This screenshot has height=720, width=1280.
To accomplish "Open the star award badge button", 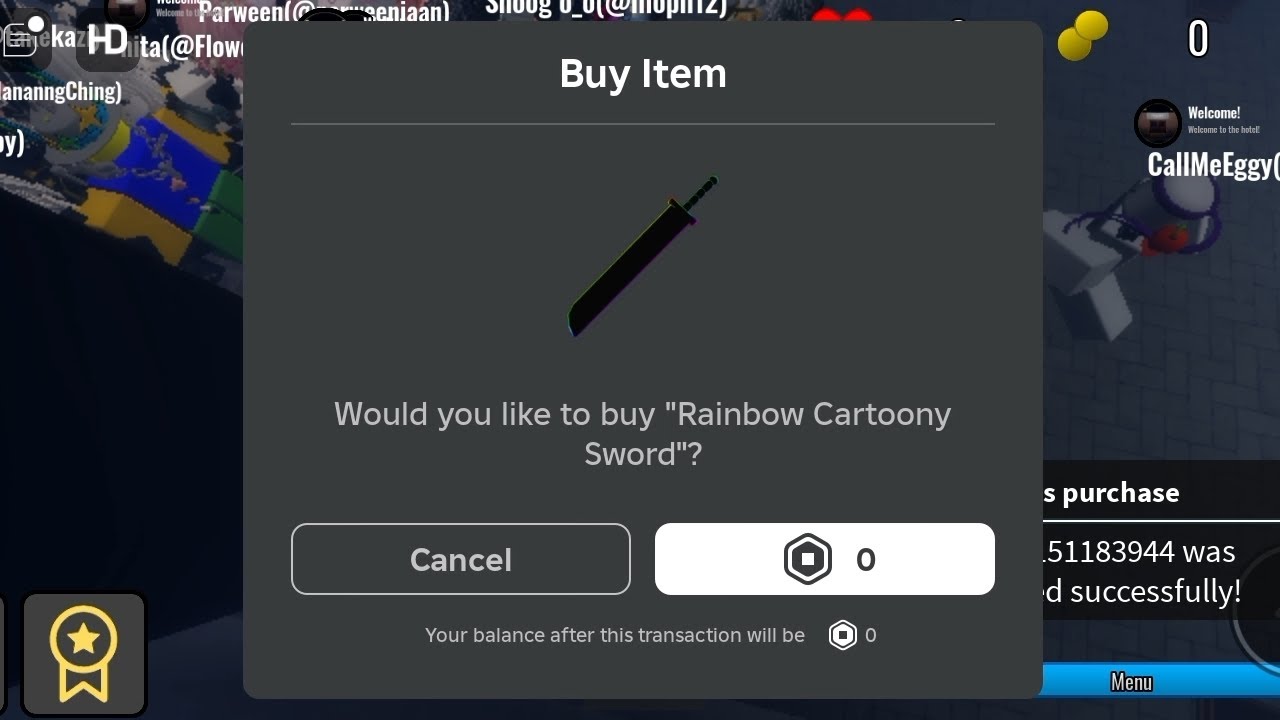I will pyautogui.click(x=84, y=653).
